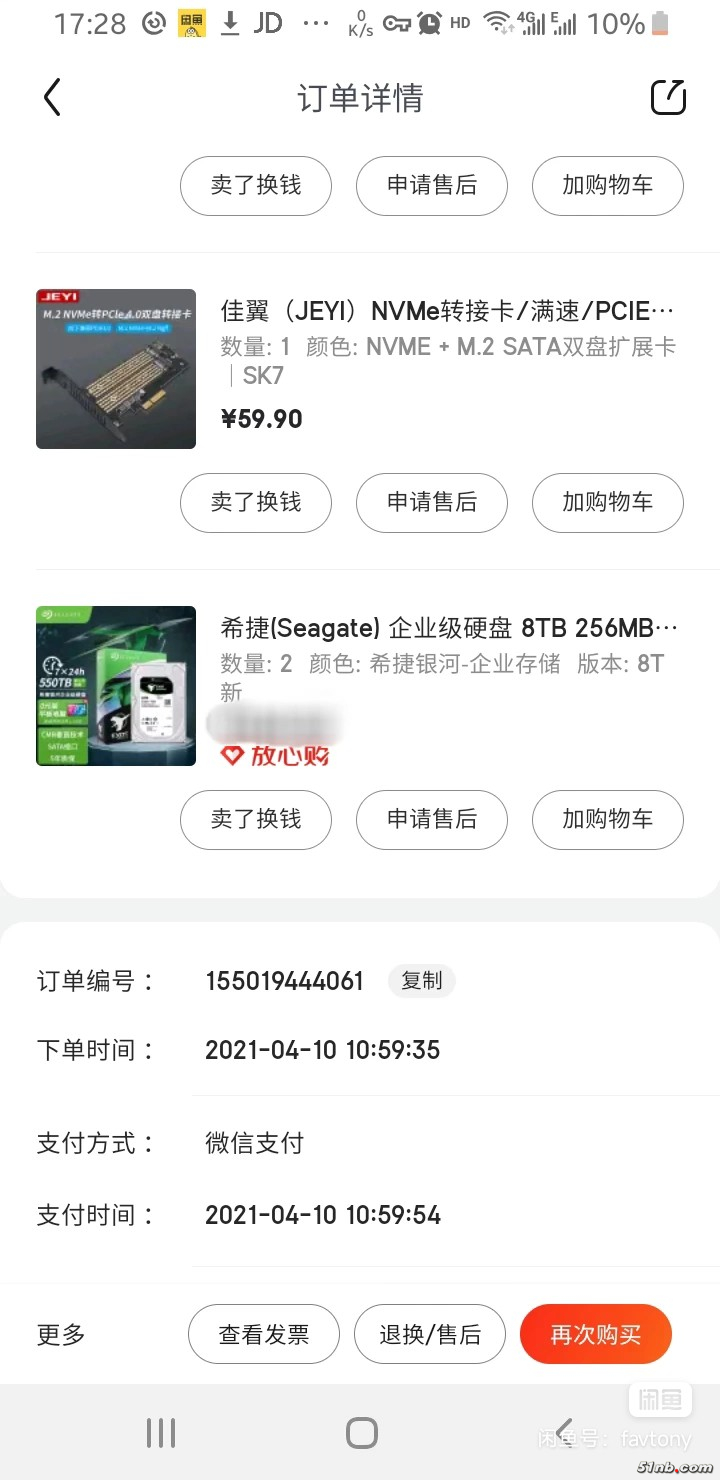Request 申请售后 for the Seagate 8TB drive
Image resolution: width=720 pixels, height=1480 pixels.
[x=432, y=819]
